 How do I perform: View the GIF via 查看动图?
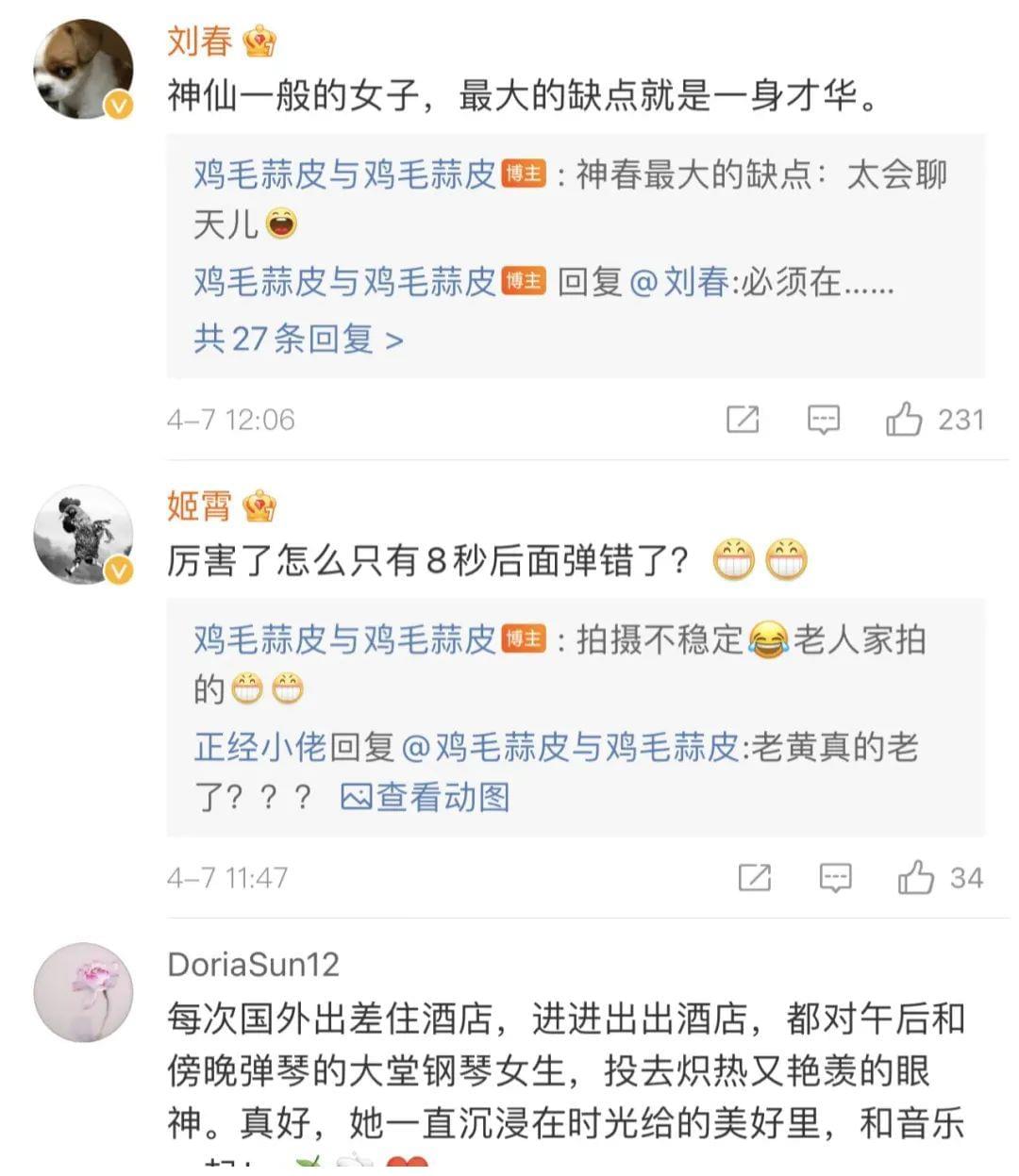[426, 797]
